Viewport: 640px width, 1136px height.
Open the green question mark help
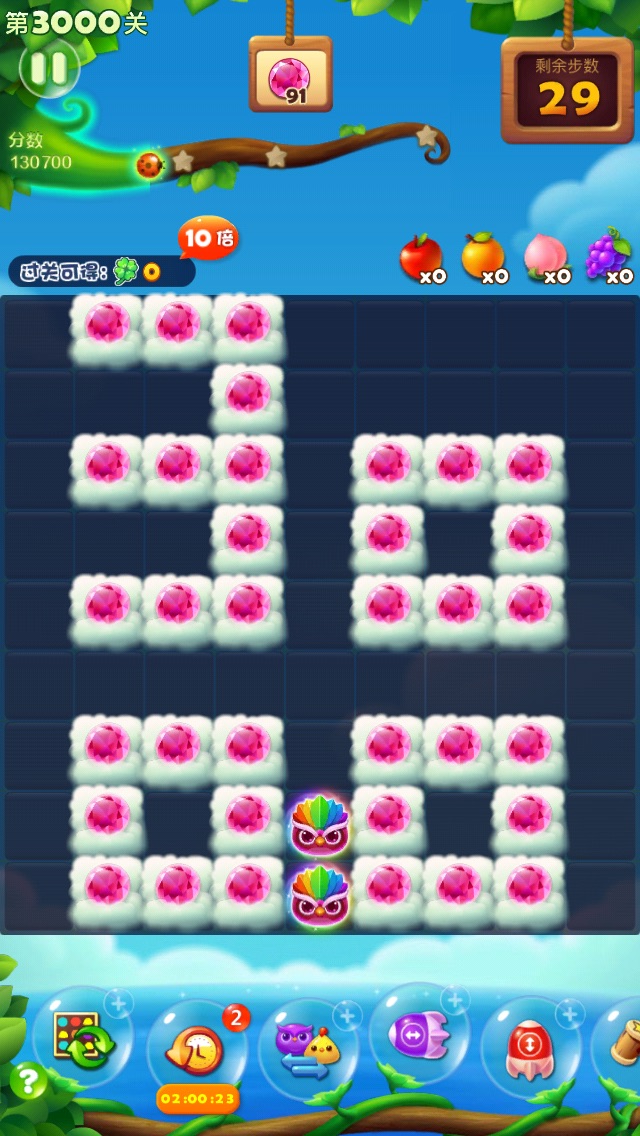[x=28, y=1080]
